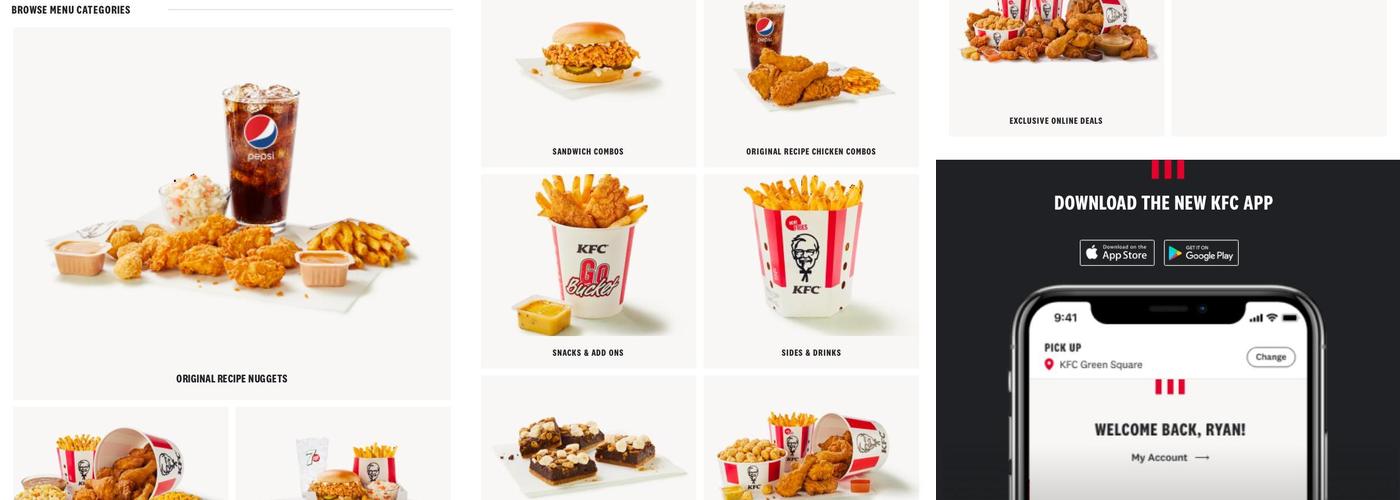This screenshot has width=1400, height=500.
Task: Open the brownie desserts category tile
Action: coord(588,440)
